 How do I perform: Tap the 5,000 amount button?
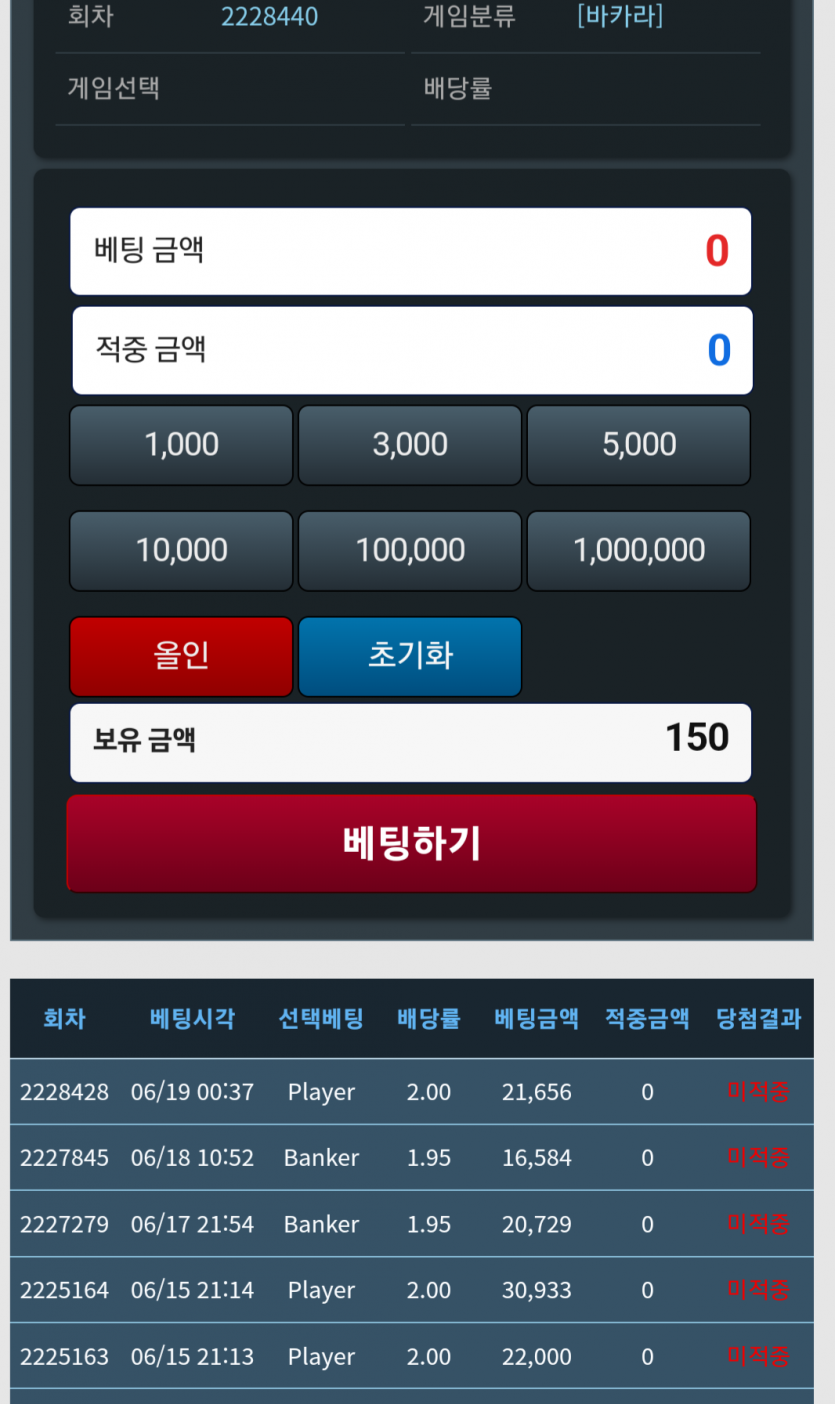[x=639, y=445]
